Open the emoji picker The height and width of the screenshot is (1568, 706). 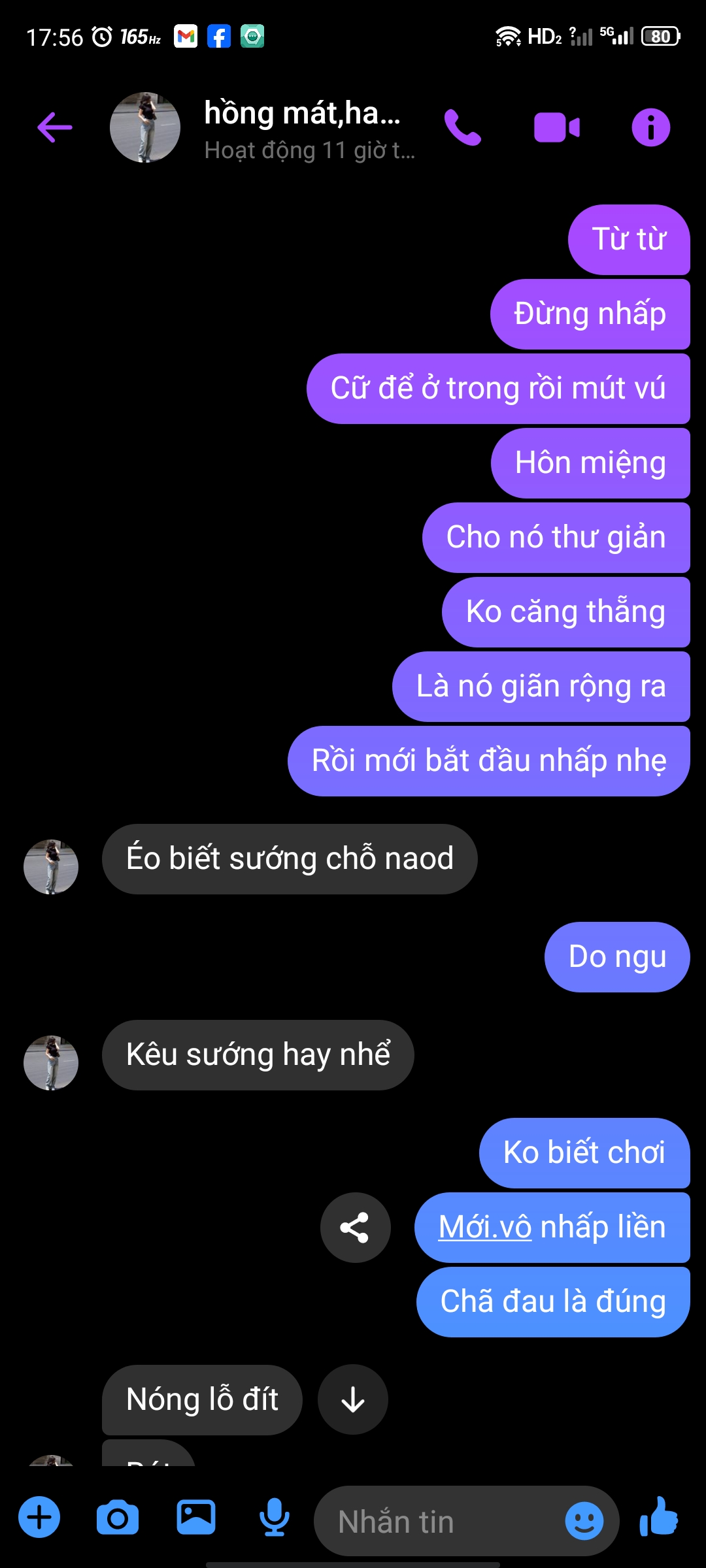584,1521
